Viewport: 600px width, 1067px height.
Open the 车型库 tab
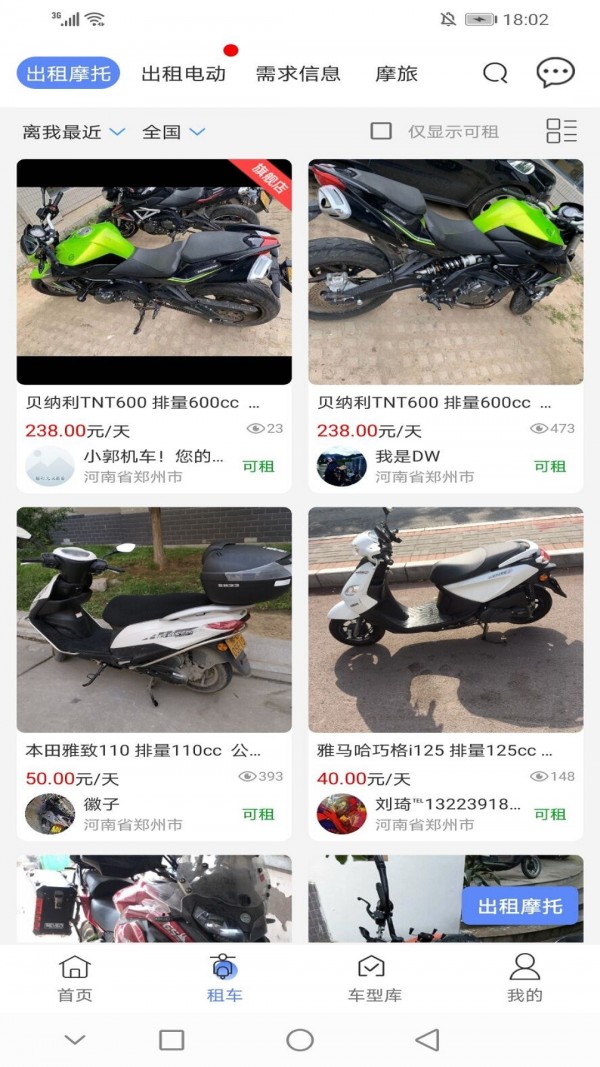[x=374, y=978]
